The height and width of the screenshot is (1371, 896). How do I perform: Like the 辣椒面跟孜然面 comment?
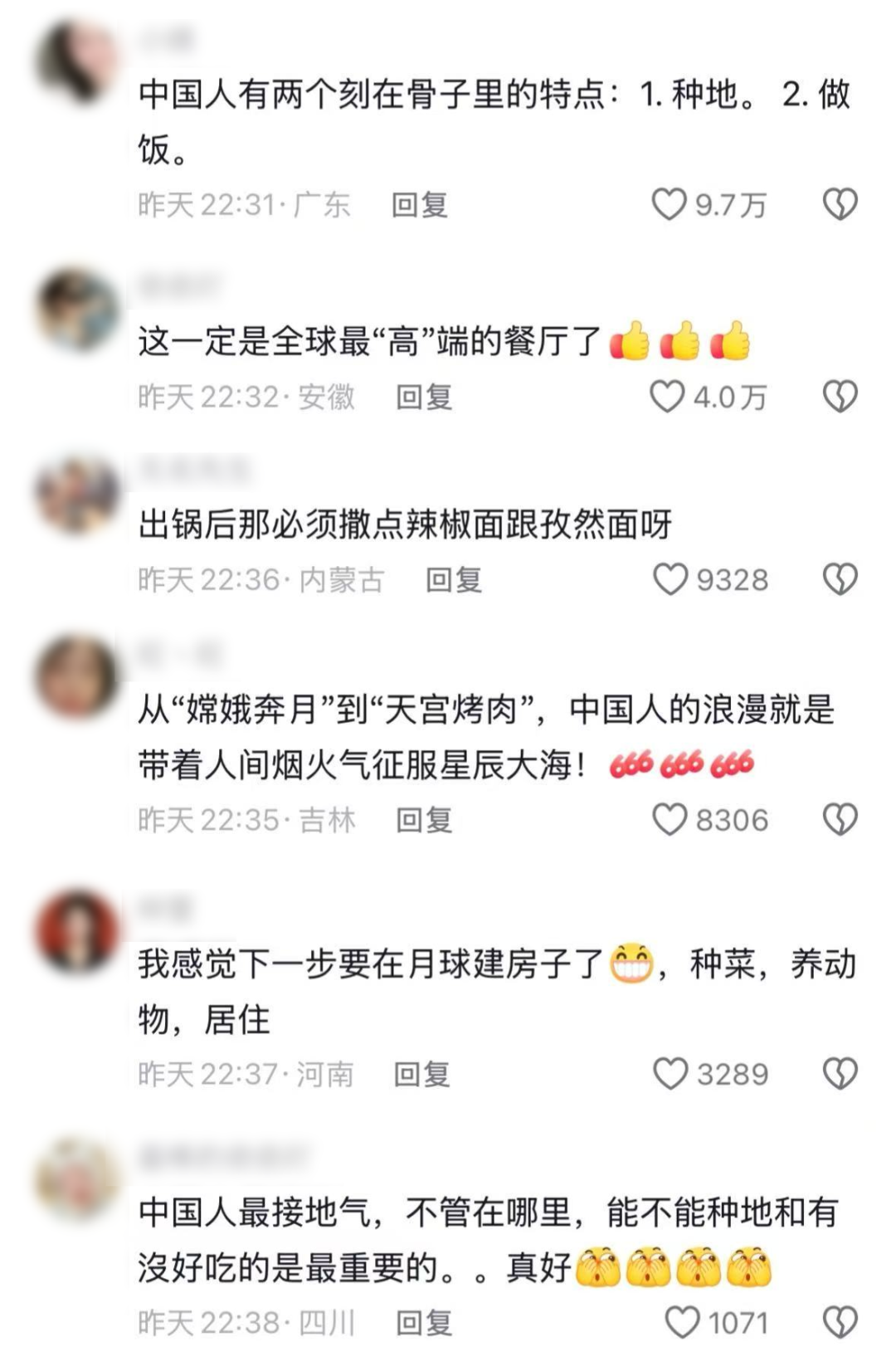pos(670,579)
